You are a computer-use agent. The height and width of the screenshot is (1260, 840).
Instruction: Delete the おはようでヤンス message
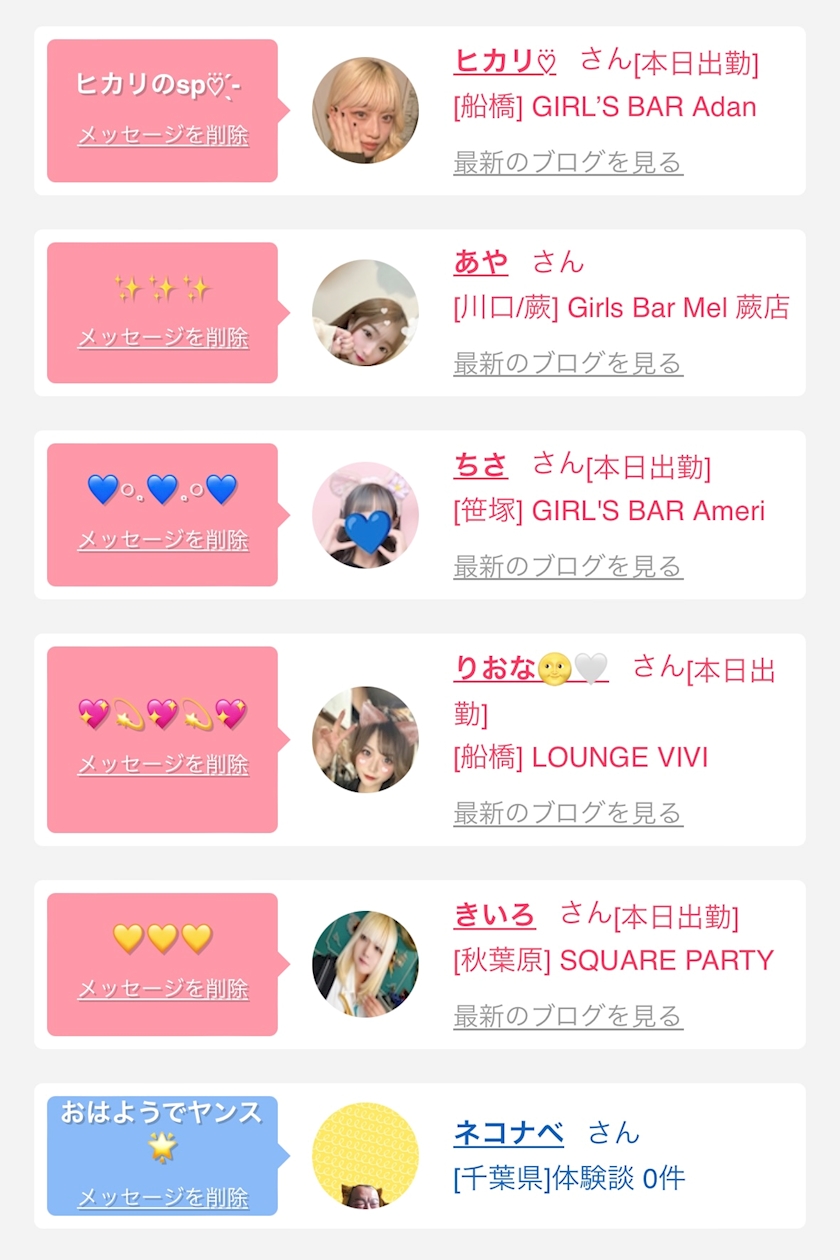tap(163, 1196)
